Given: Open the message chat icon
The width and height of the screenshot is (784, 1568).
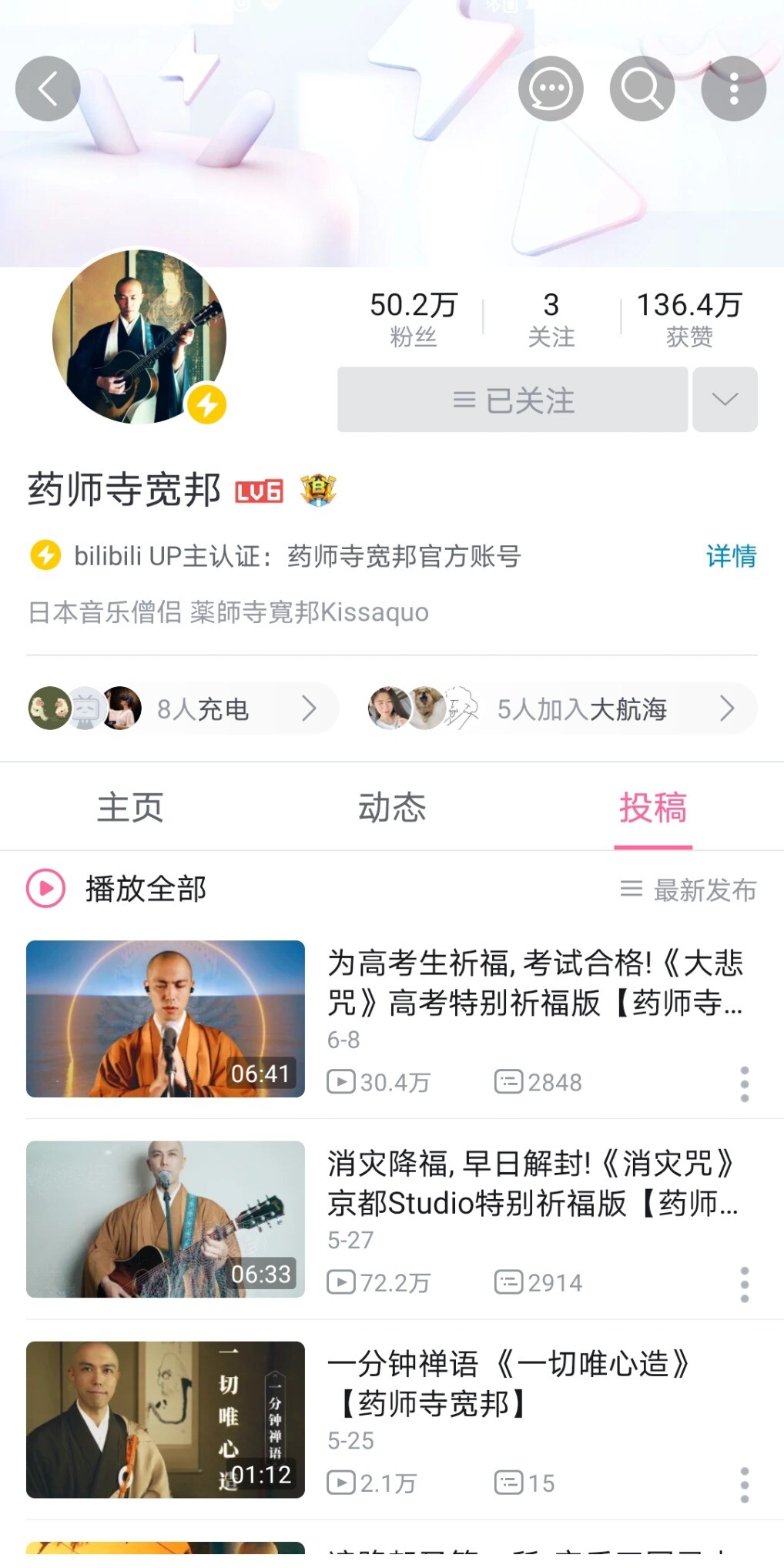Looking at the screenshot, I should pos(551,89).
